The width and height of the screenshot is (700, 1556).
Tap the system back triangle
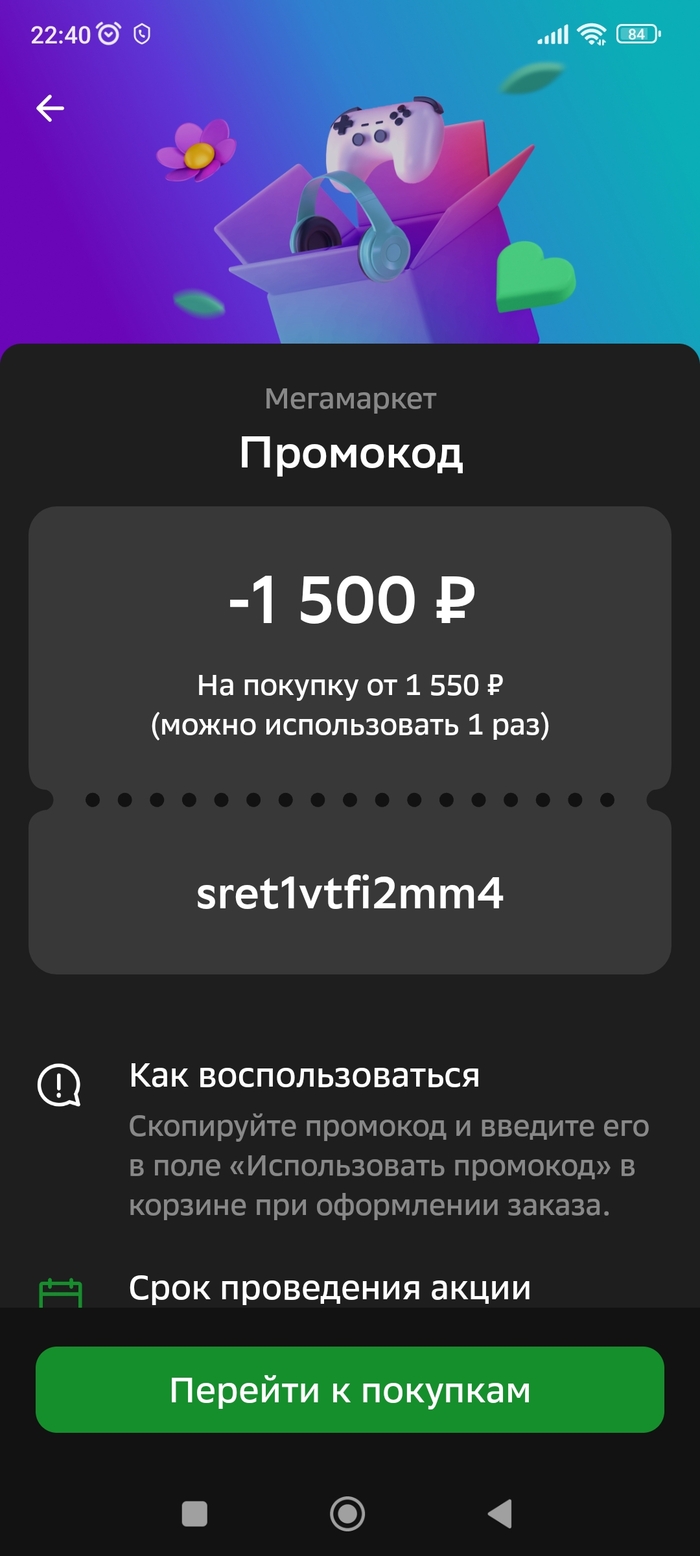pyautogui.click(x=500, y=1513)
